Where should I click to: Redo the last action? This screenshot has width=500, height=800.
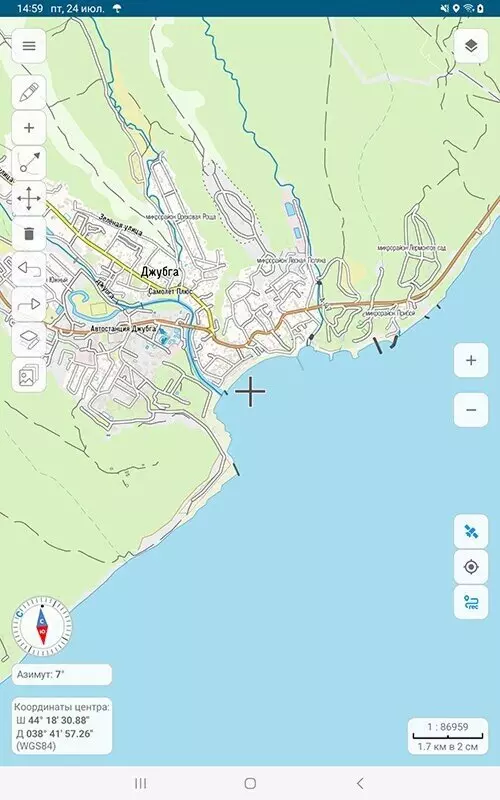pos(29,305)
